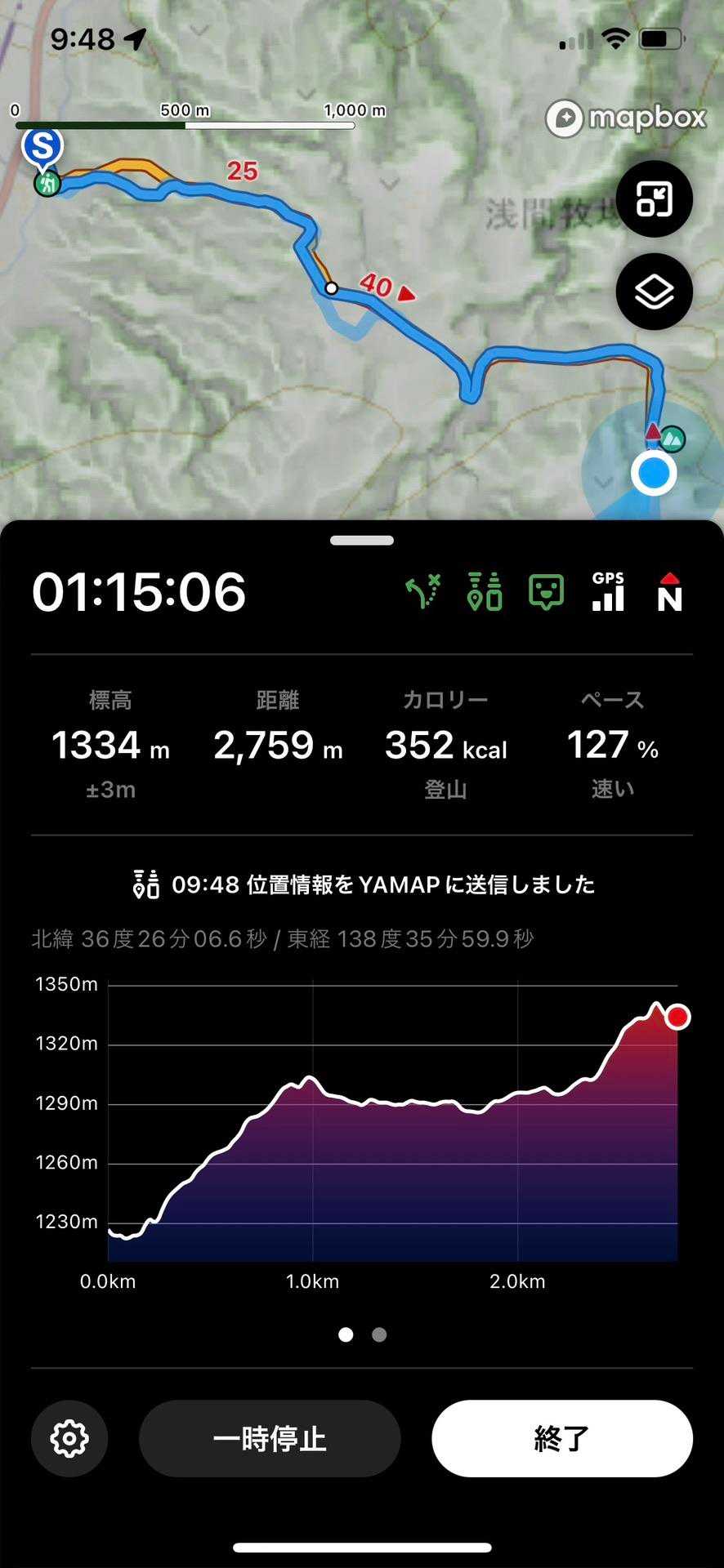Open activity settings gear
Viewport: 724px width, 1568px height.
coord(69,1438)
